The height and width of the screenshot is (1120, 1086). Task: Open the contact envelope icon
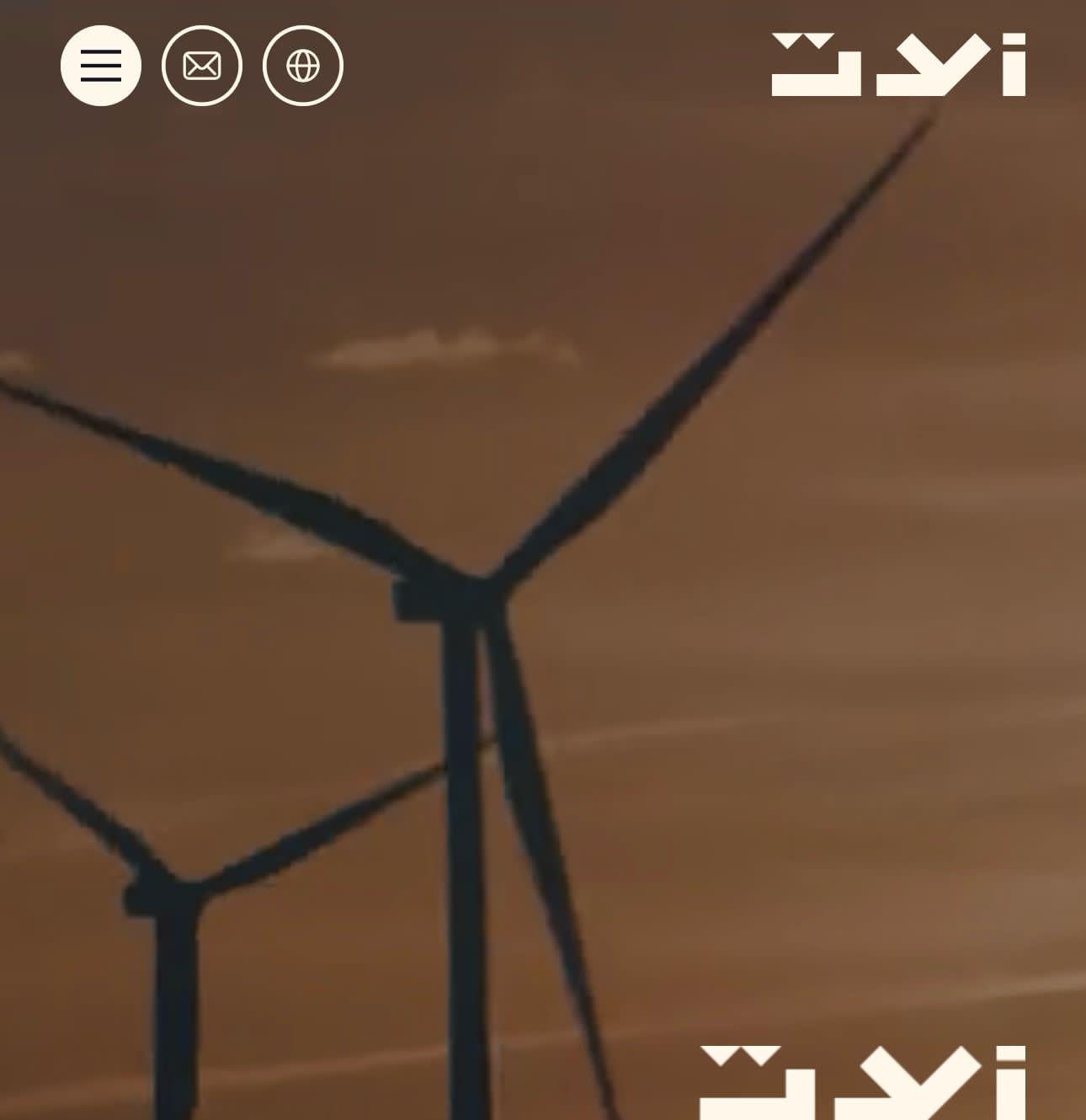pos(202,66)
